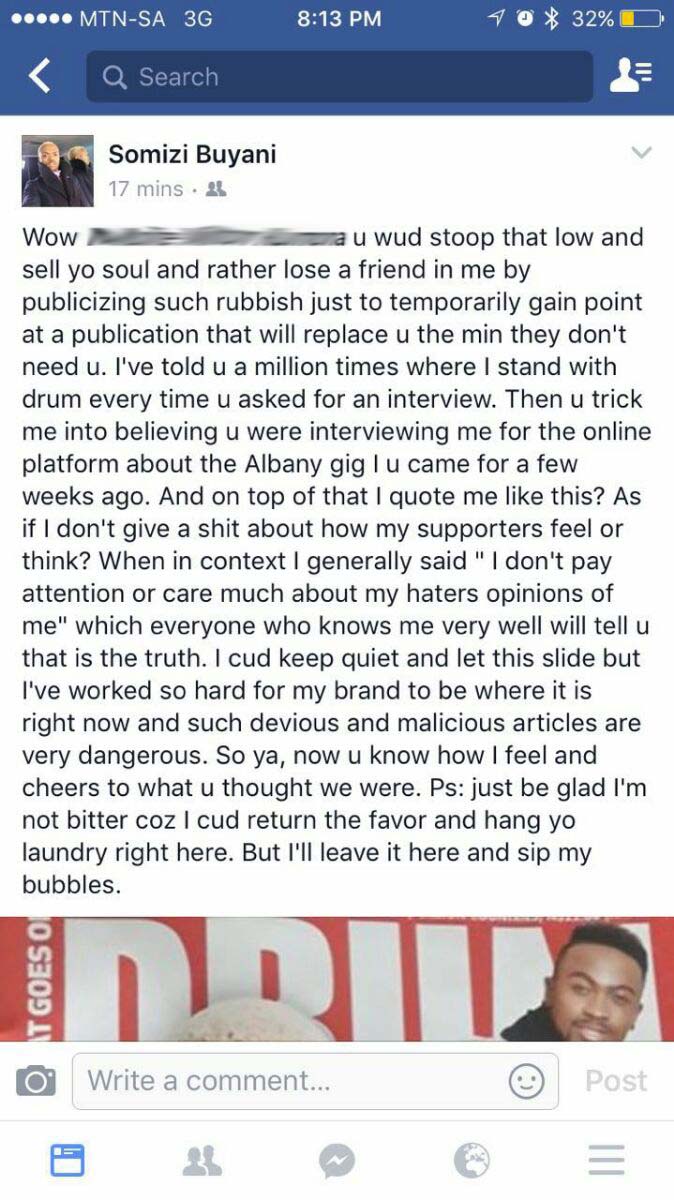Post the comment
Screen dimensions: 674x1200
coord(616,1081)
